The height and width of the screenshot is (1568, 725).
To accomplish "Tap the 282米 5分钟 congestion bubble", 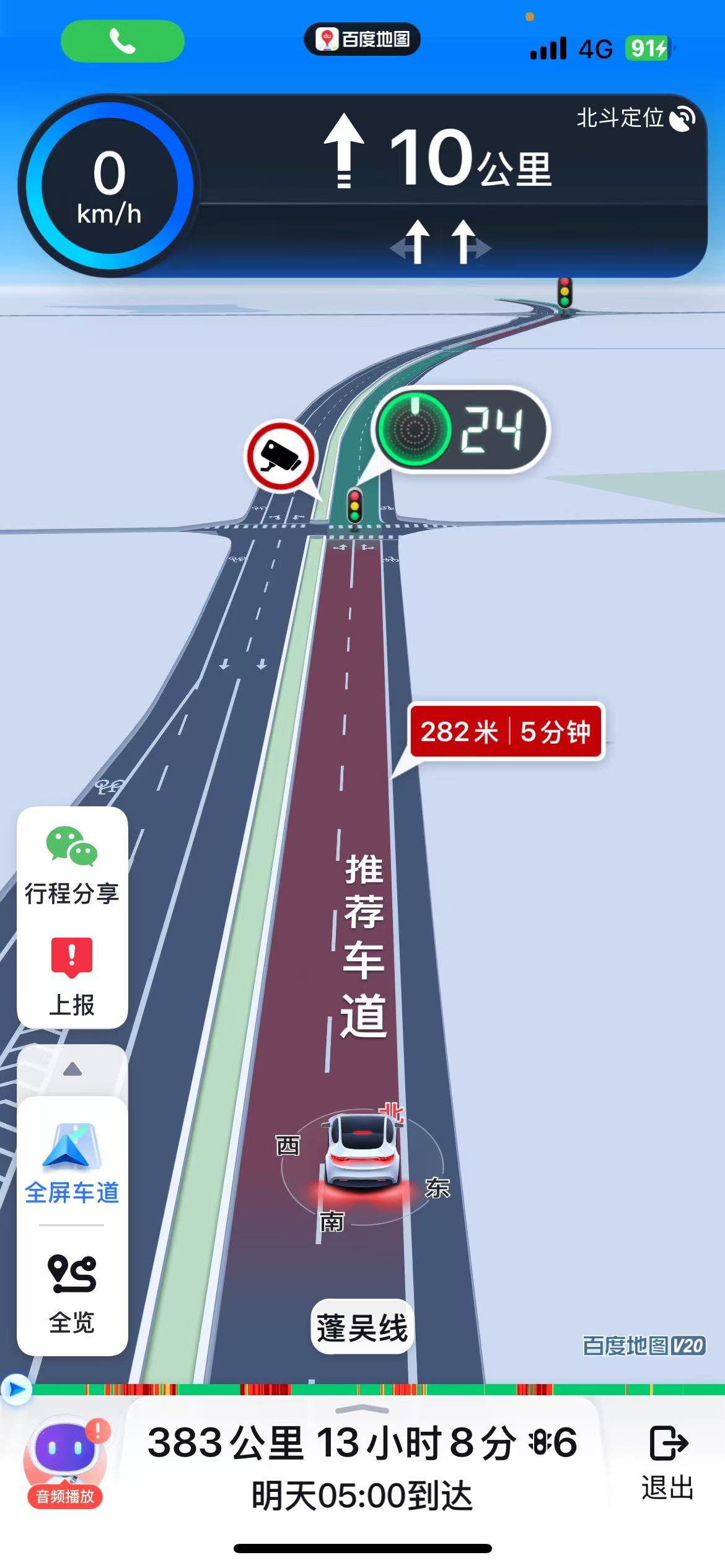I will [x=506, y=731].
